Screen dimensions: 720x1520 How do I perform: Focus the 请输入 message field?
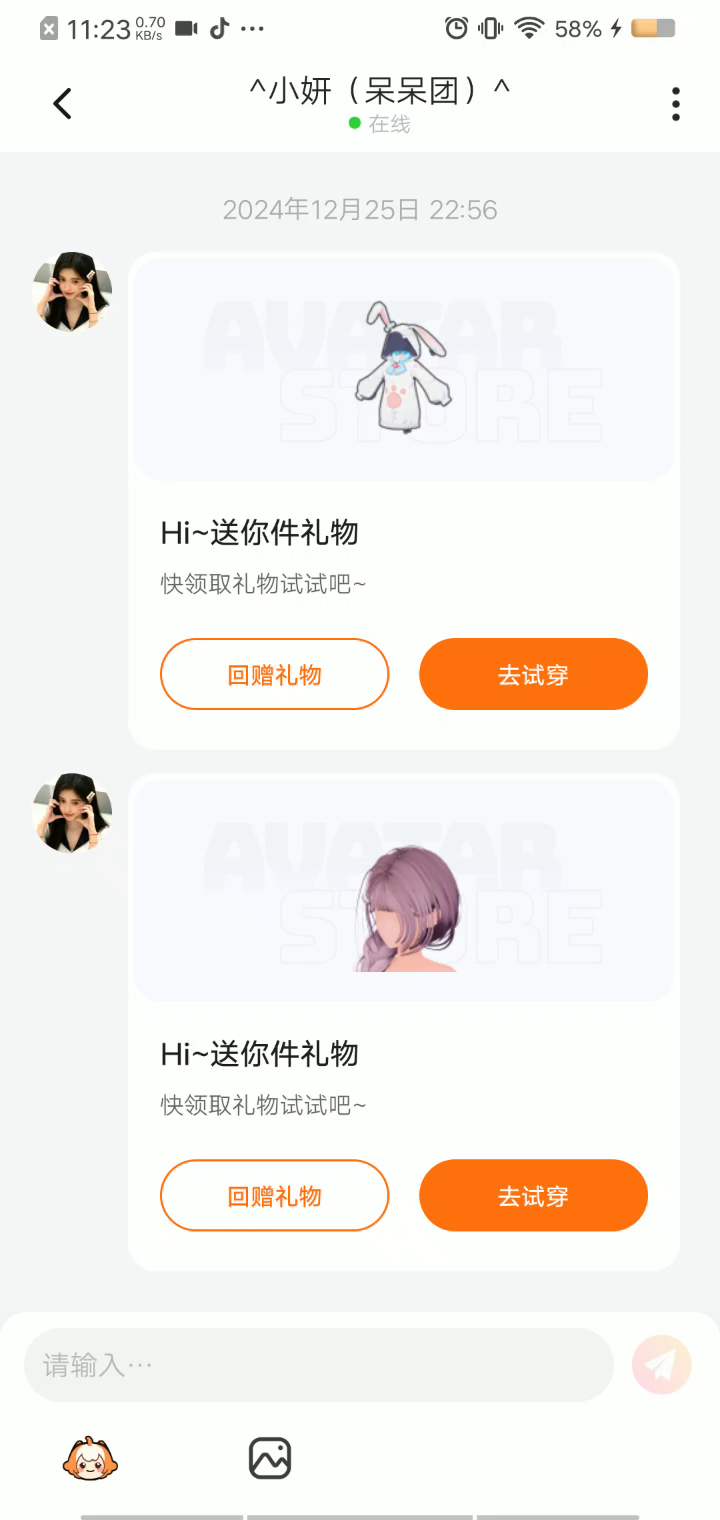(318, 1365)
